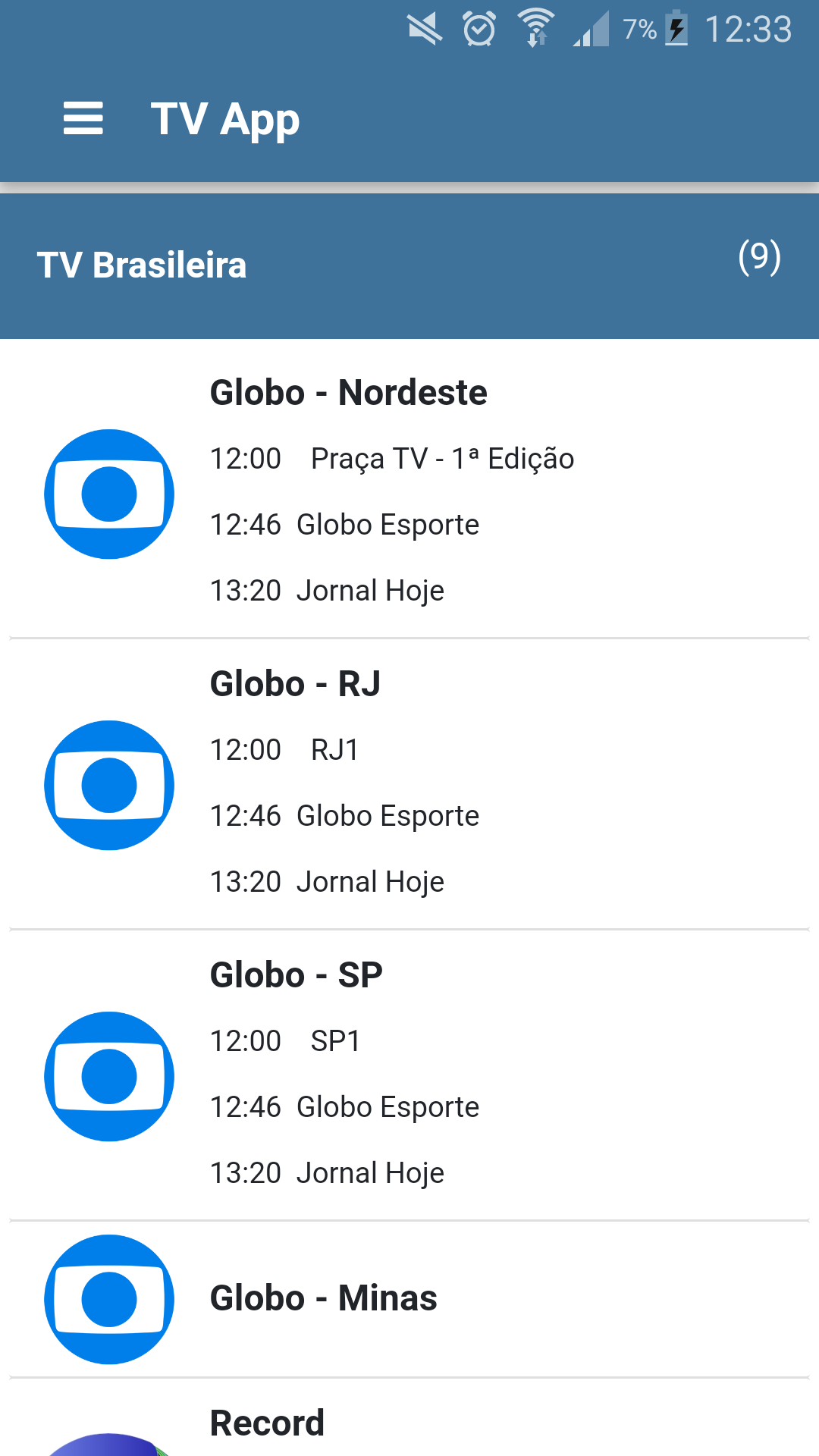
Task: Open the hamburger navigation menu
Action: [83, 119]
